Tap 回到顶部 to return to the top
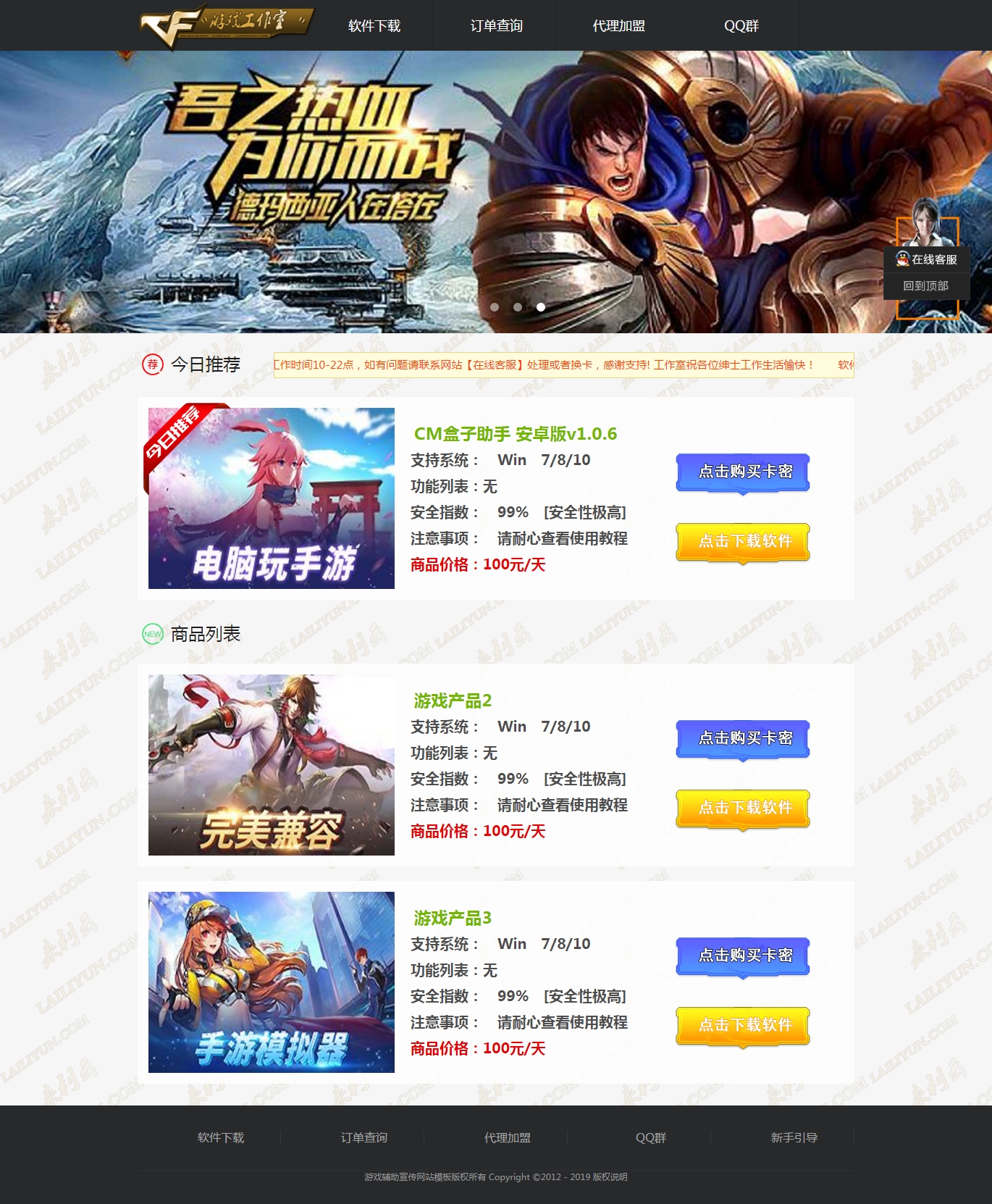 tap(925, 286)
